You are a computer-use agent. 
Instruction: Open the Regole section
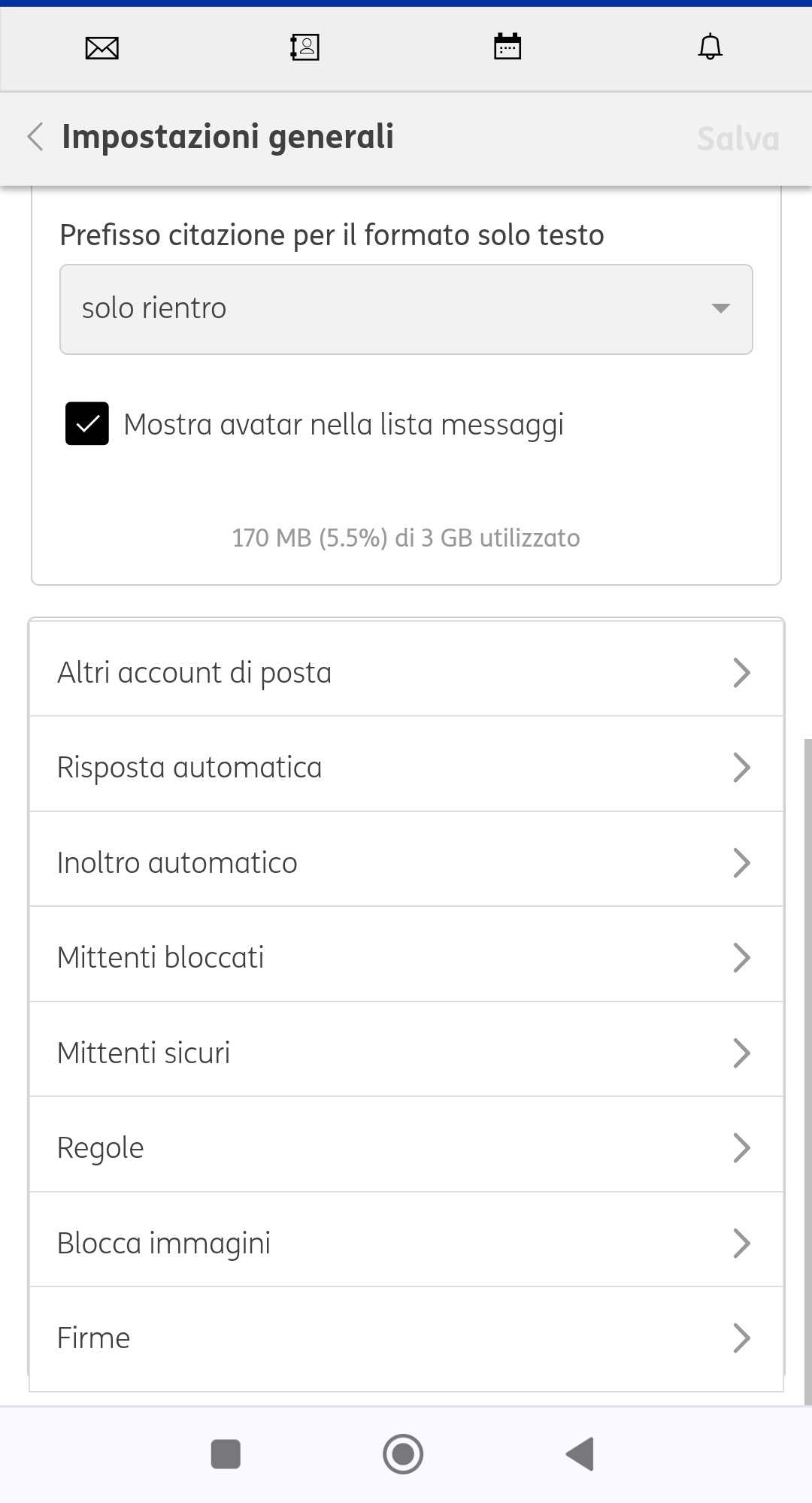(406, 1147)
